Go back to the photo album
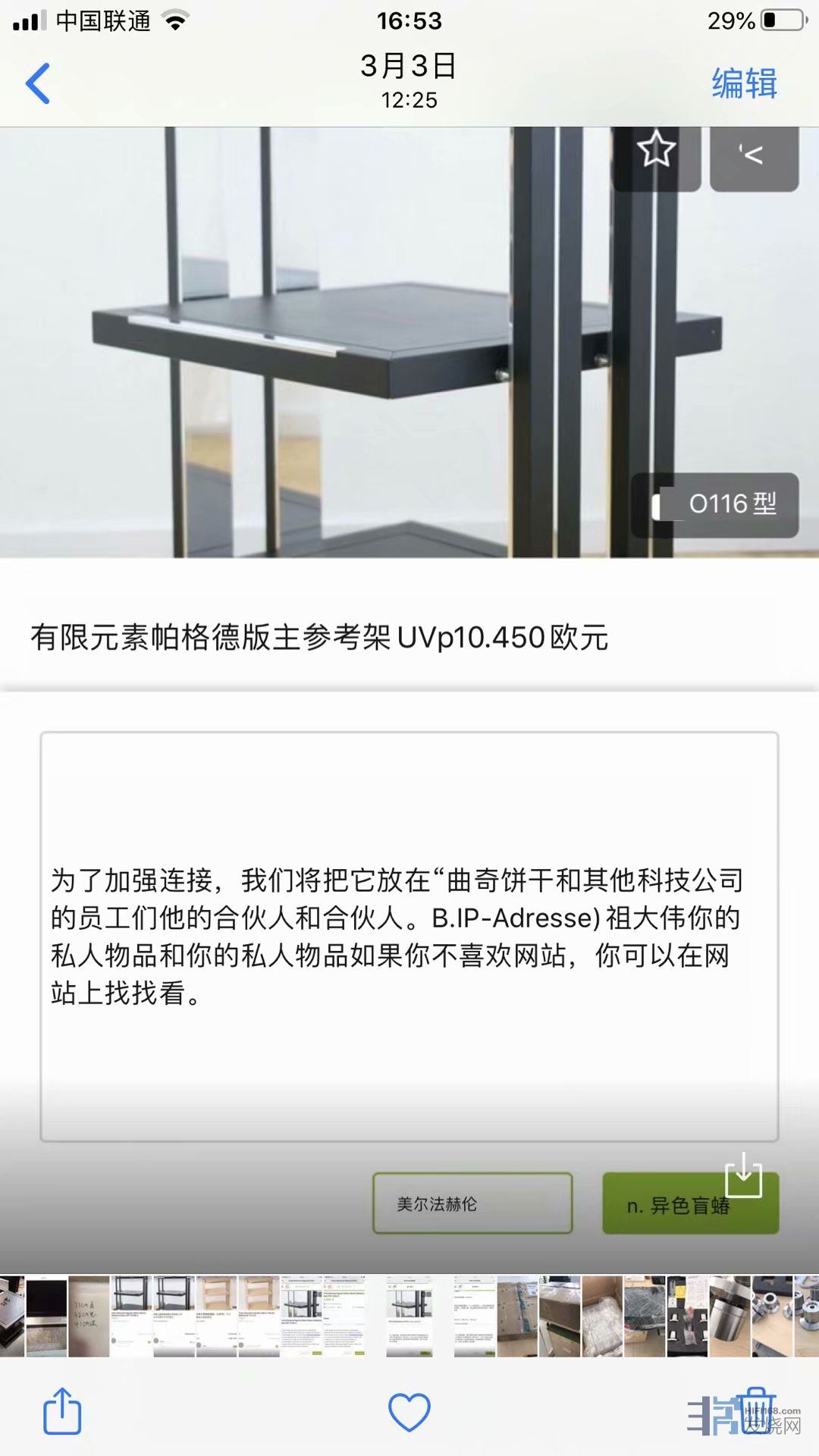The image size is (819, 1456). coord(38,83)
